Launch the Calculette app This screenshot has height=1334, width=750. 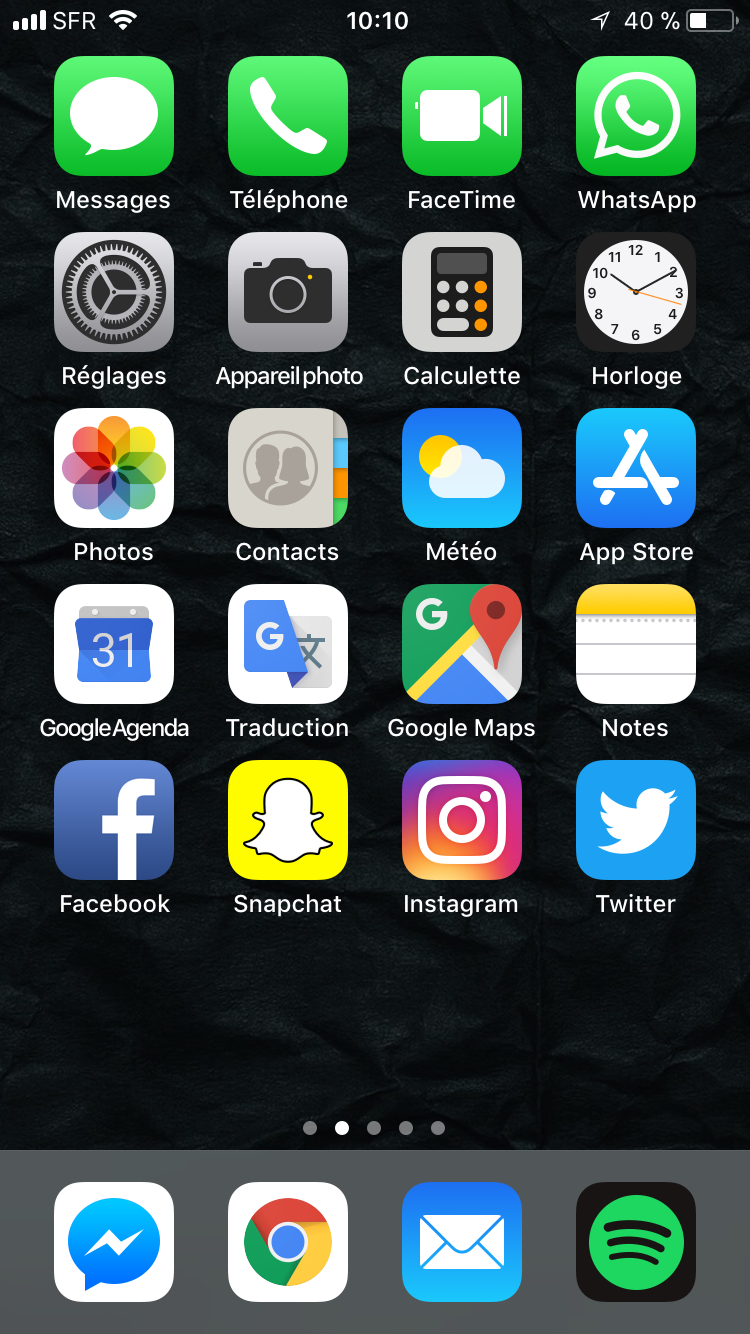(462, 292)
